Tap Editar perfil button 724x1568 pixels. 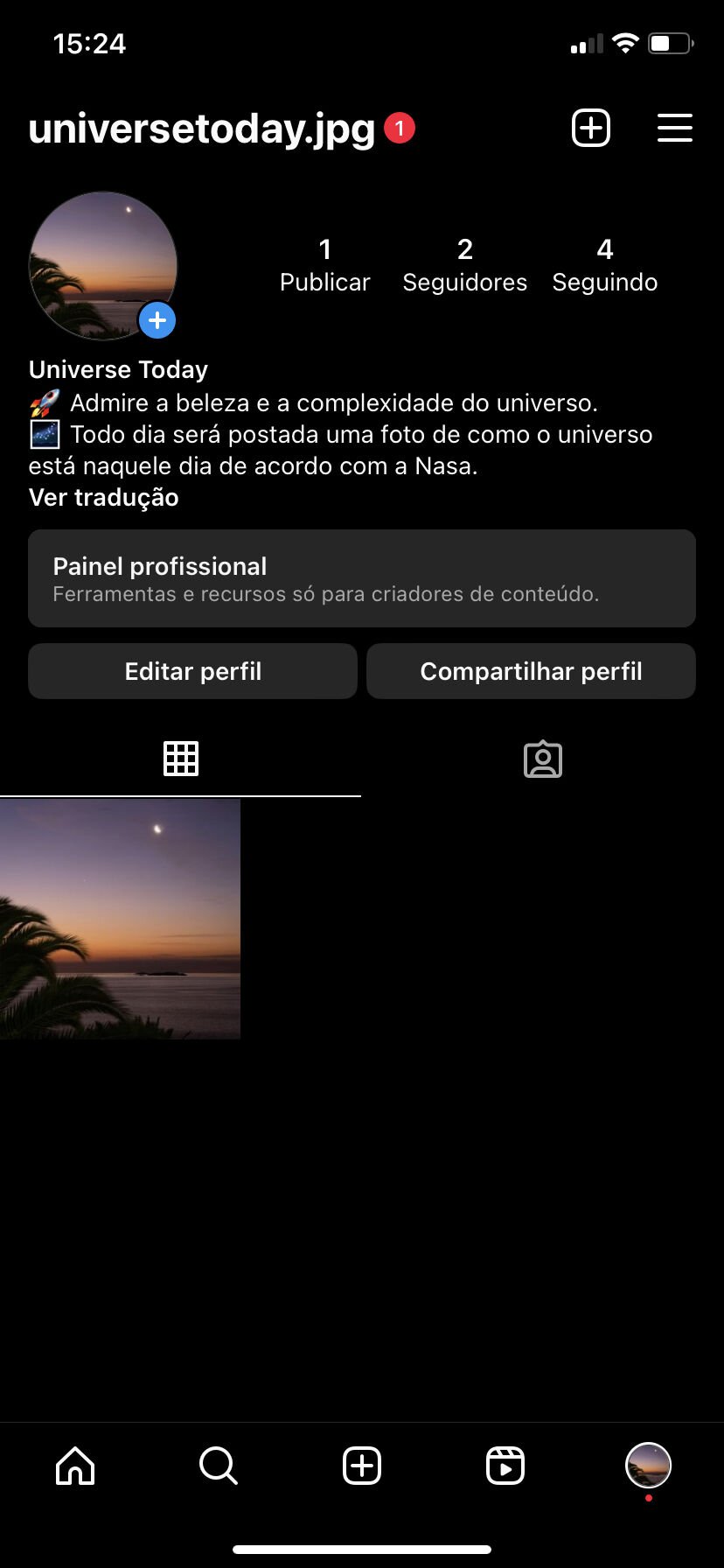click(192, 671)
